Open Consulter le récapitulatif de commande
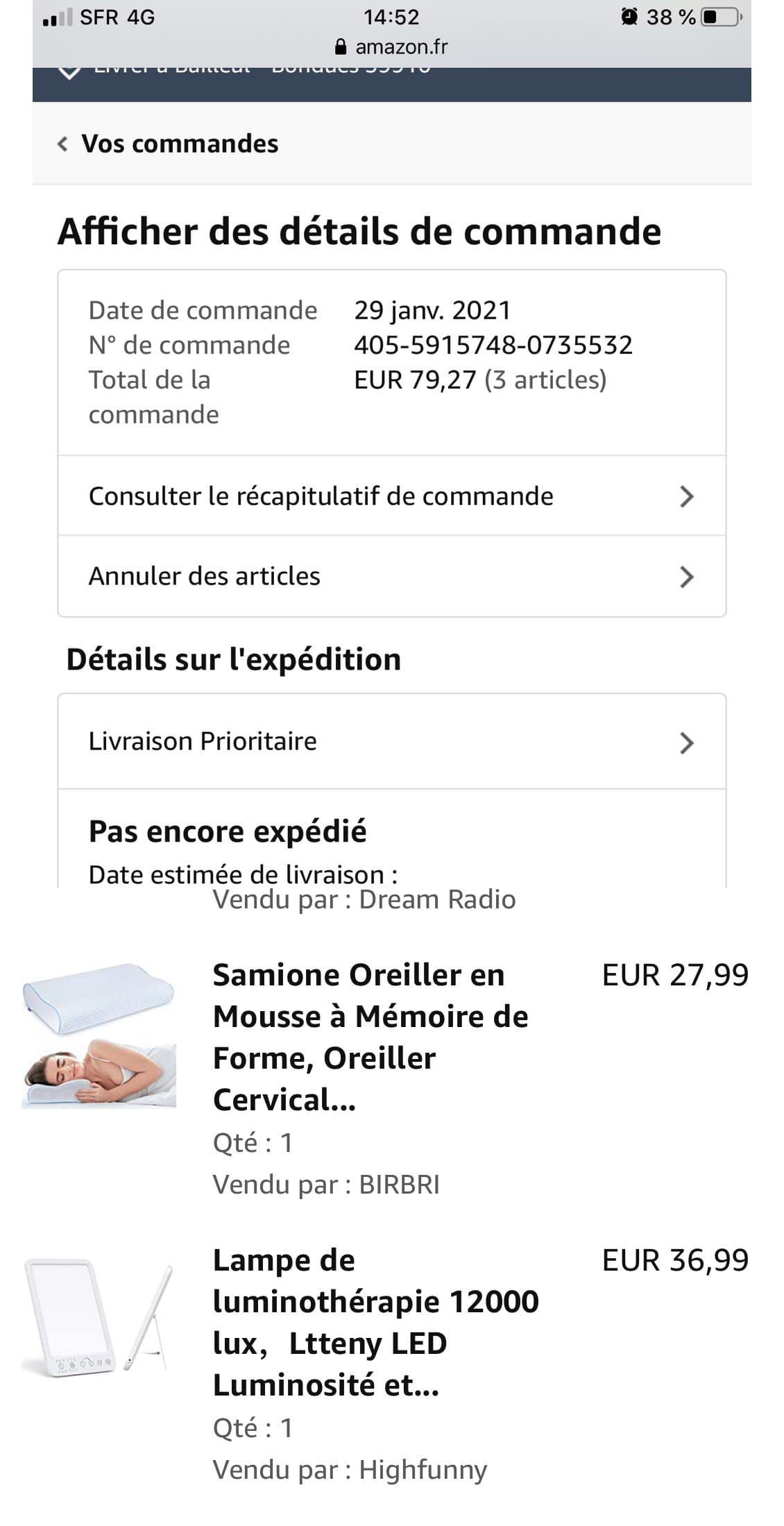The height and width of the screenshot is (1526, 784). pyautogui.click(x=391, y=496)
